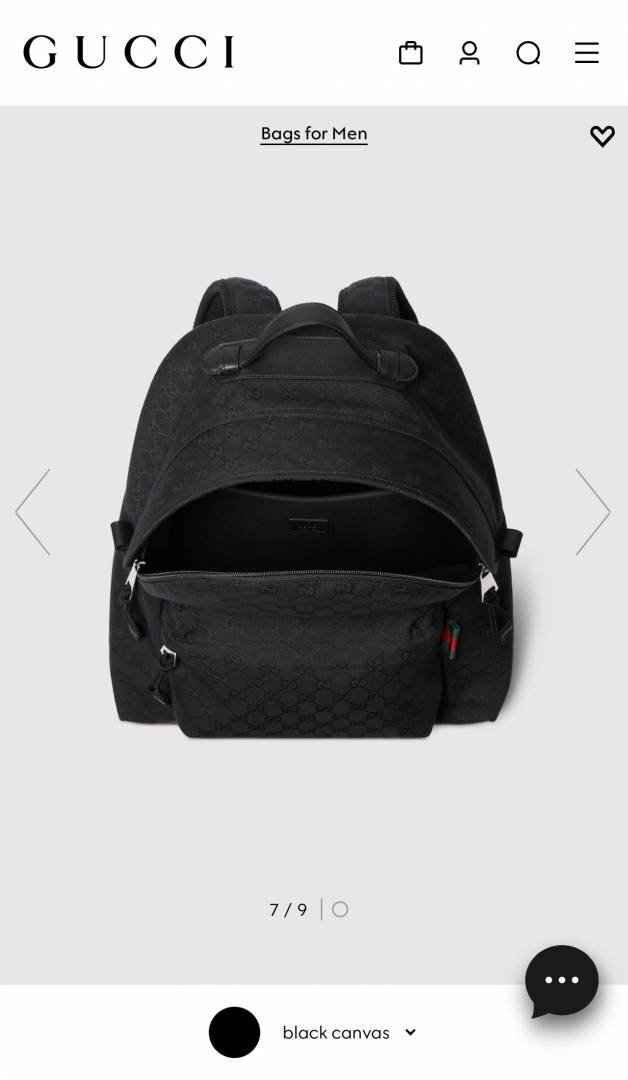Open the shopping bag
This screenshot has height=1080, width=628.
(411, 53)
